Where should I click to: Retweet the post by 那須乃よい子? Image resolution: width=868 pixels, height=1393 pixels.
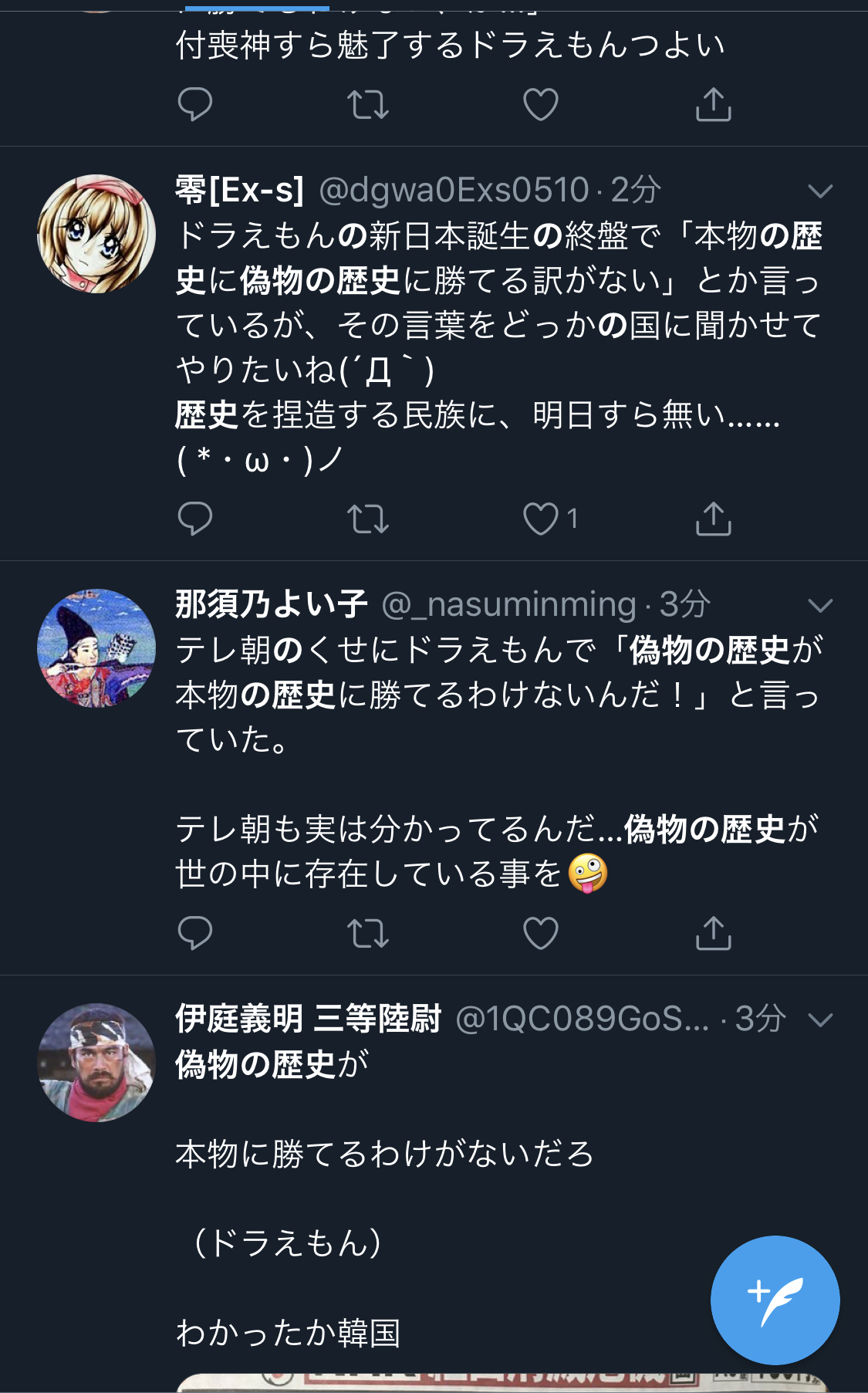point(368,933)
